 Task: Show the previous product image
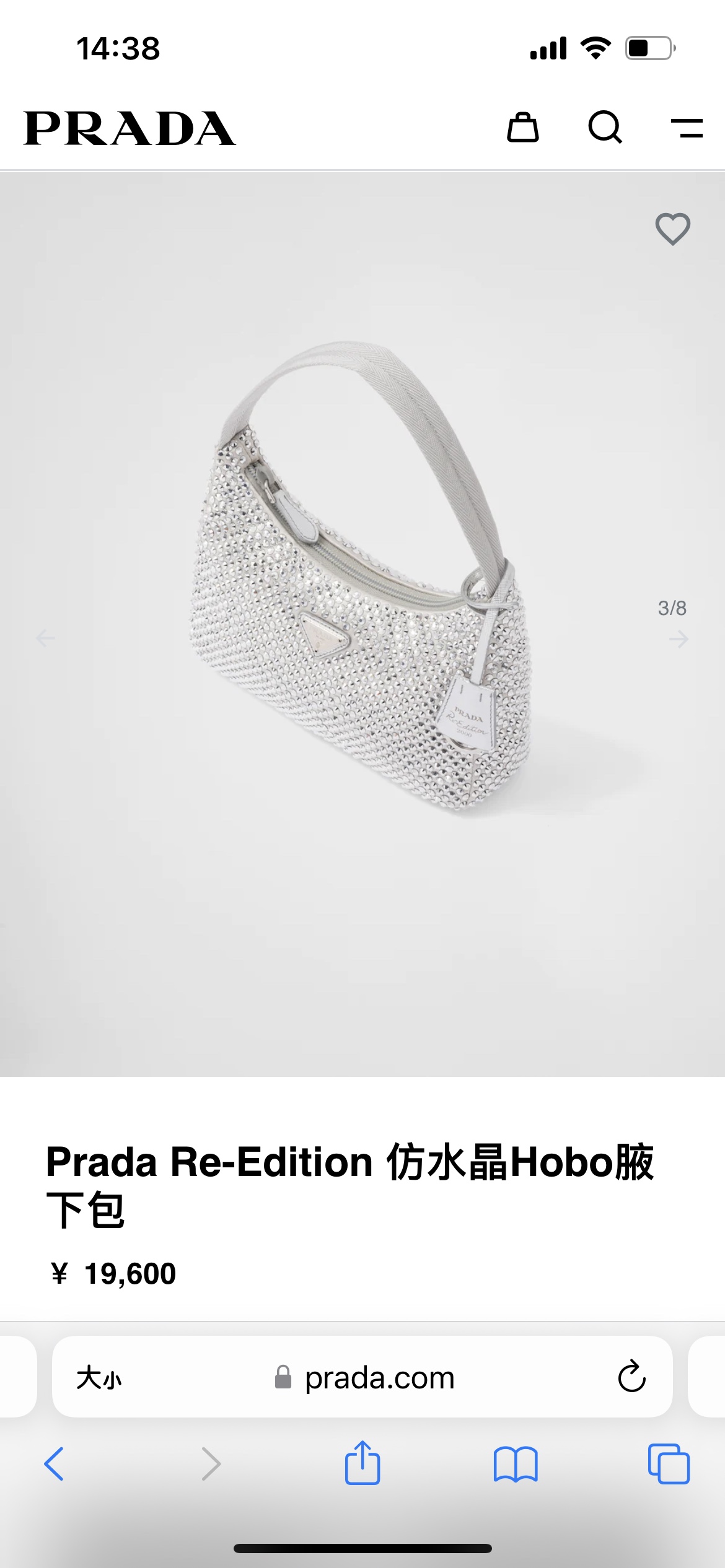45,637
